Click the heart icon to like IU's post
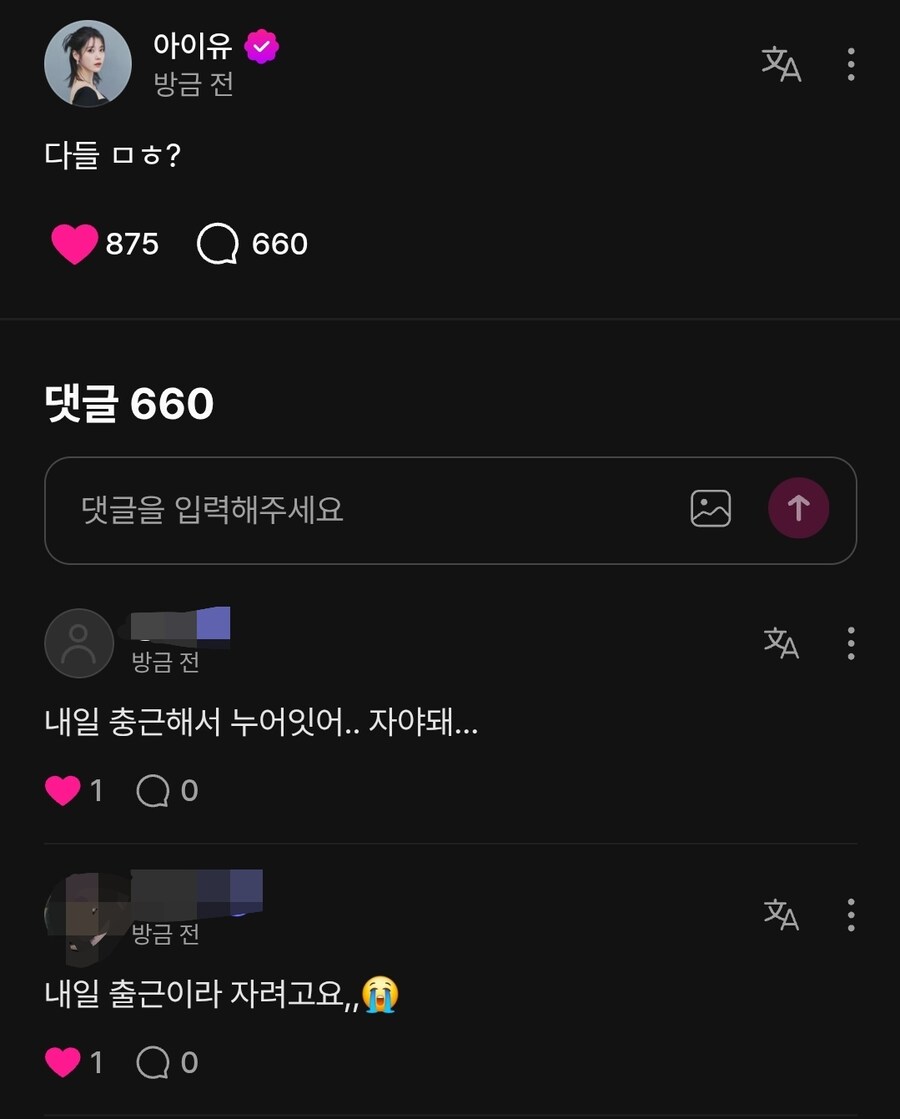This screenshot has height=1119, width=900. 73,242
